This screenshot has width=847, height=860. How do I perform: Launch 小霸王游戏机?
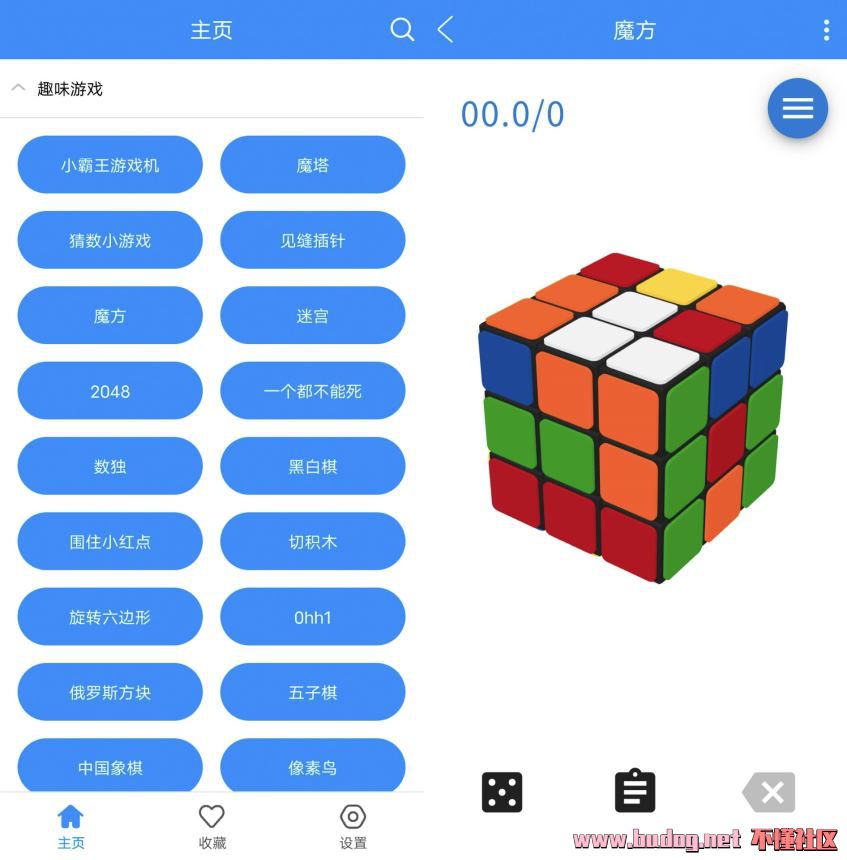110,165
